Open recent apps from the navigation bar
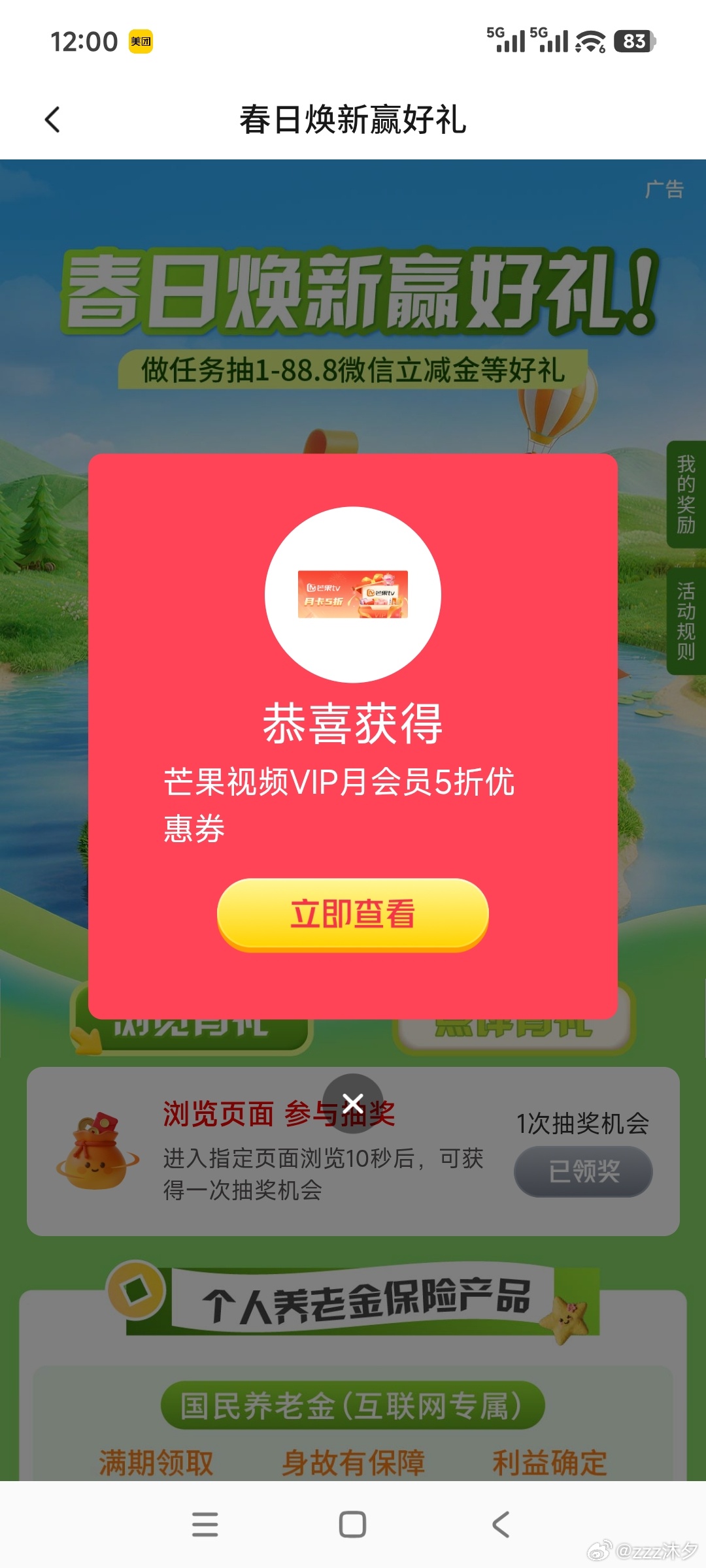 [205, 1524]
